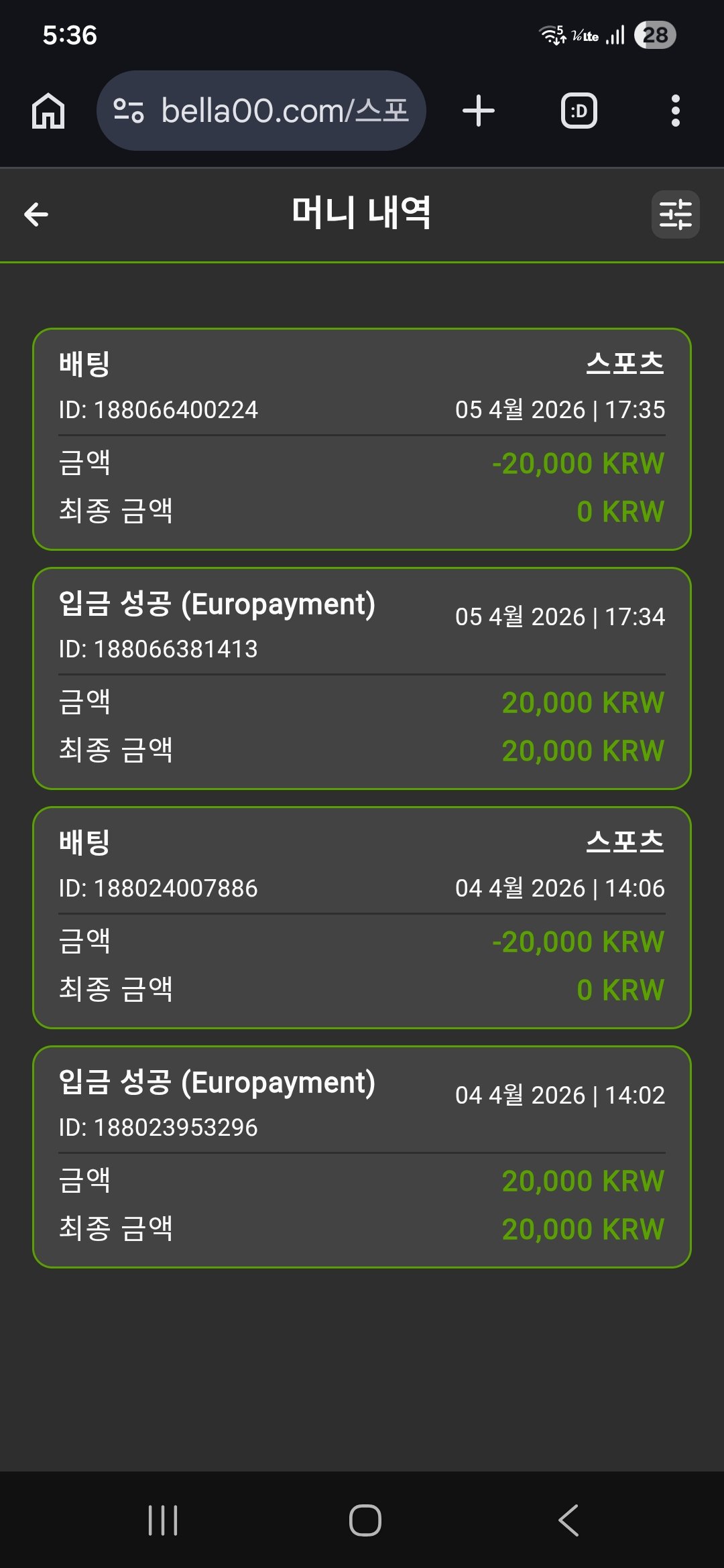Viewport: 724px width, 1568px height.
Task: Open recent apps from the navigation bar
Action: click(x=163, y=1520)
